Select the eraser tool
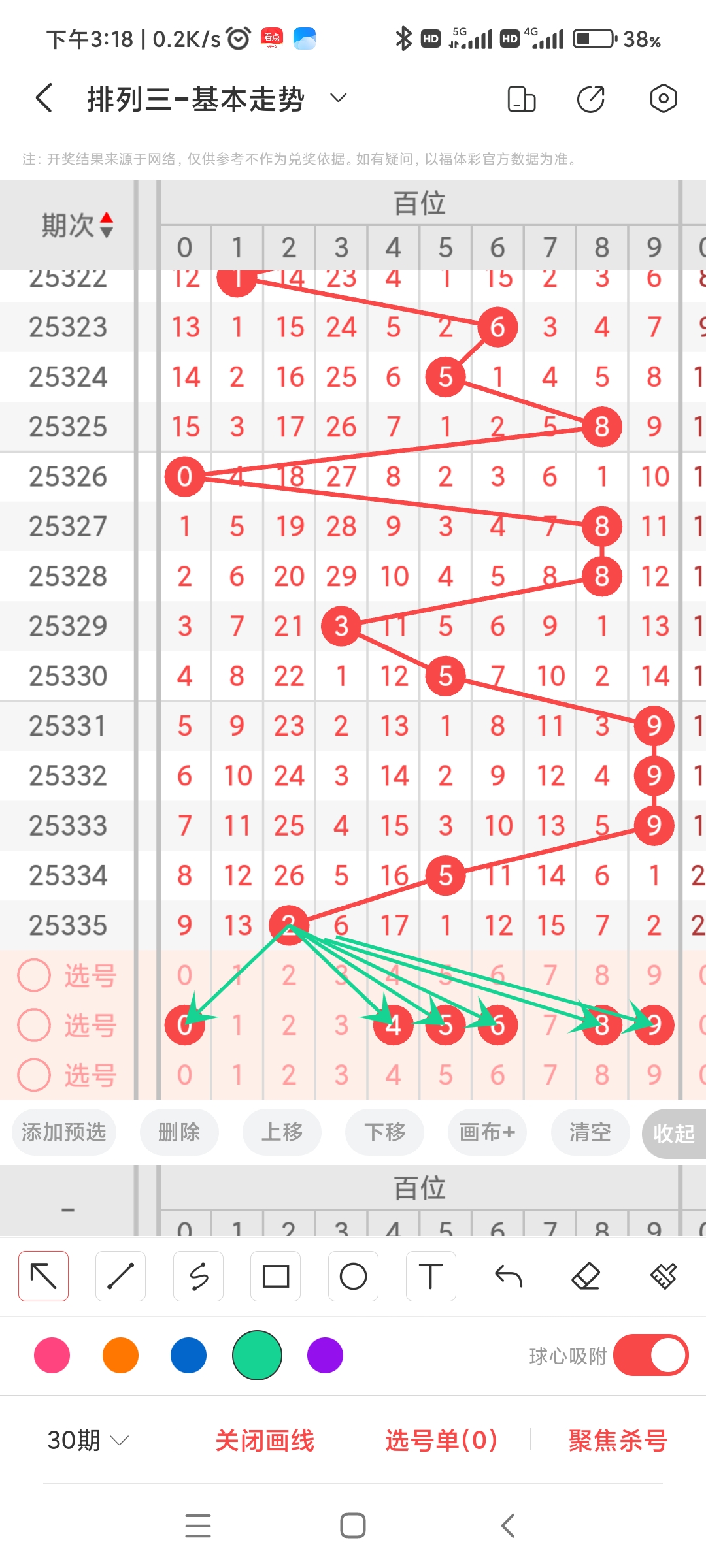706x1568 pixels. [586, 1276]
